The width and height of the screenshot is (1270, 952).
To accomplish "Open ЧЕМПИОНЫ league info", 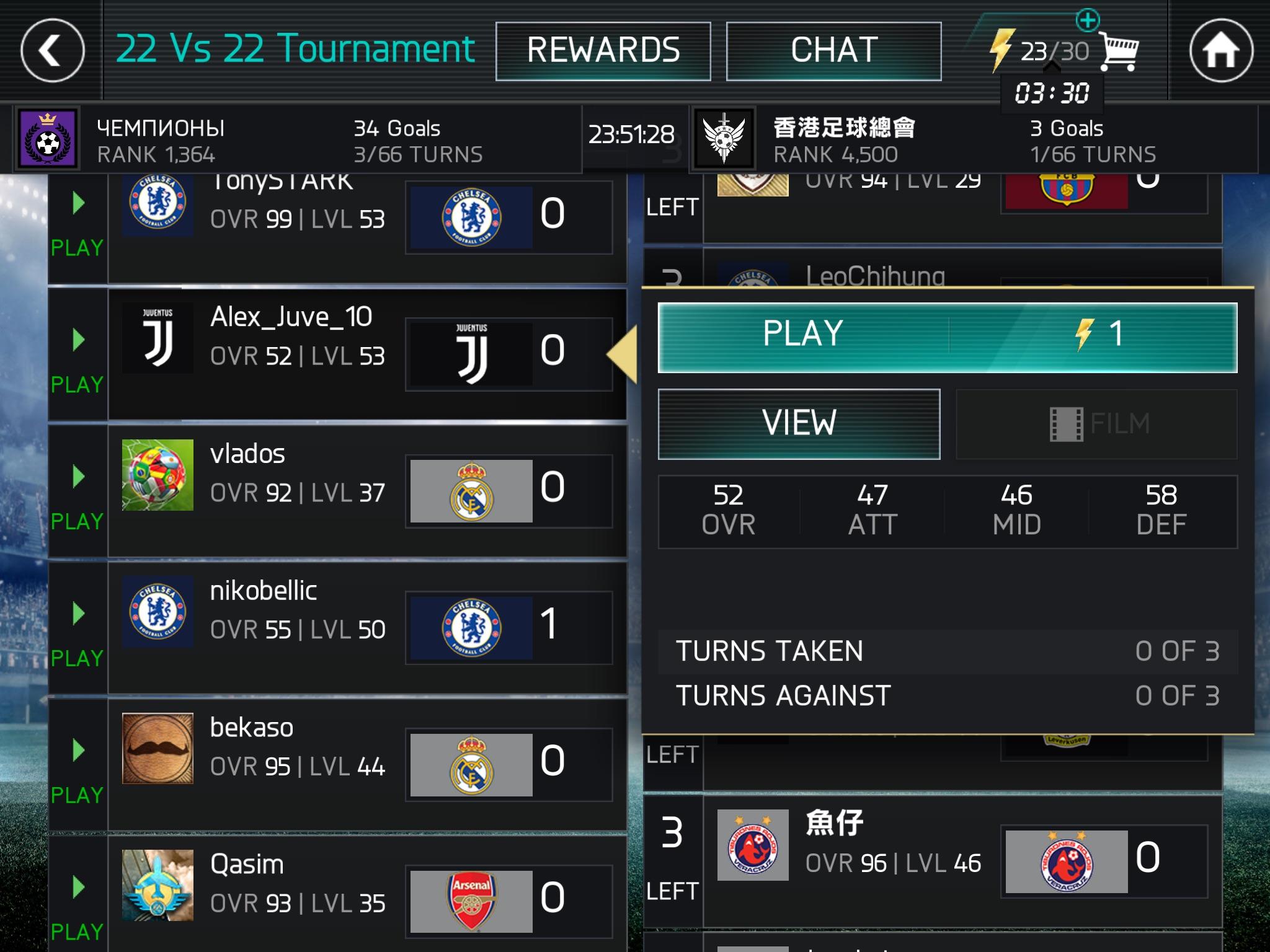I will 298,139.
